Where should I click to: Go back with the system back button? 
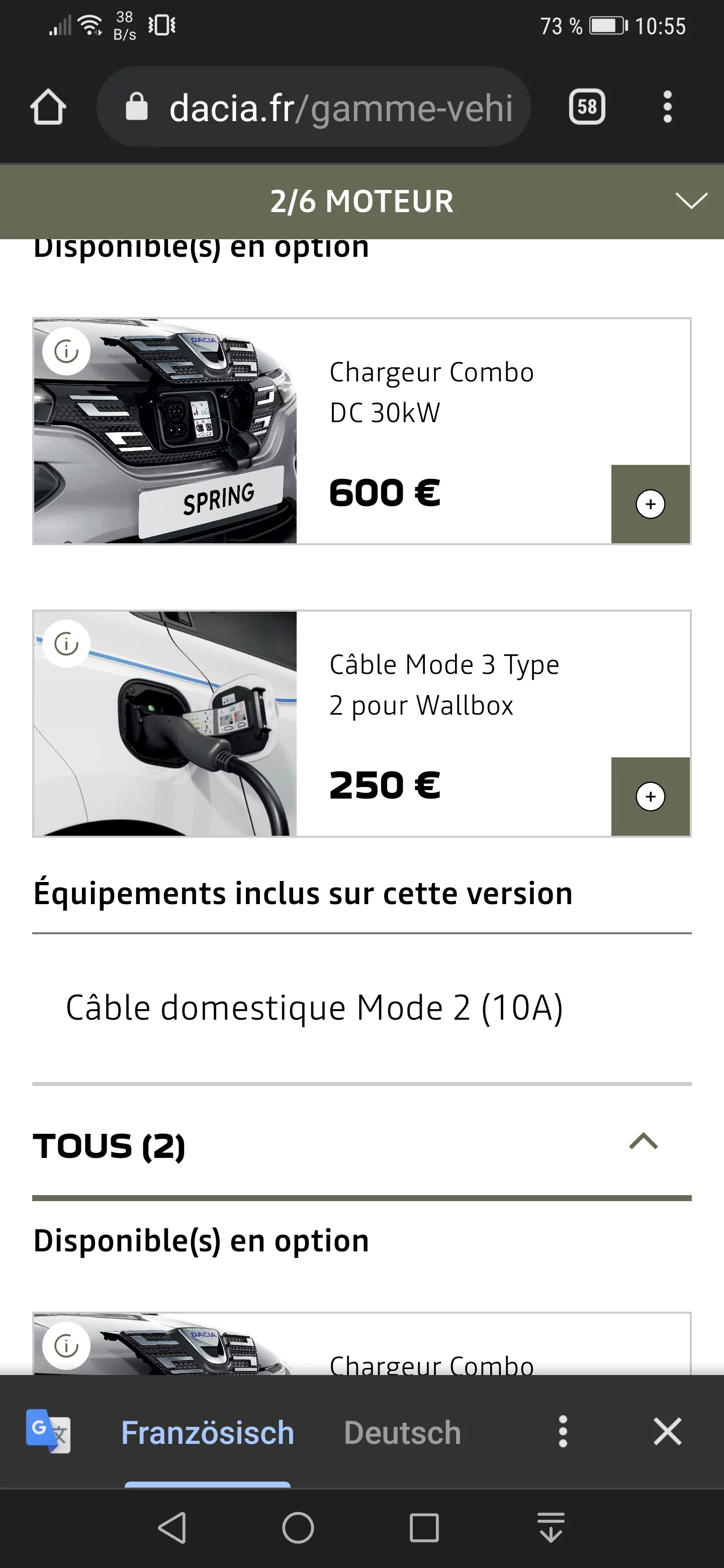tap(172, 1528)
